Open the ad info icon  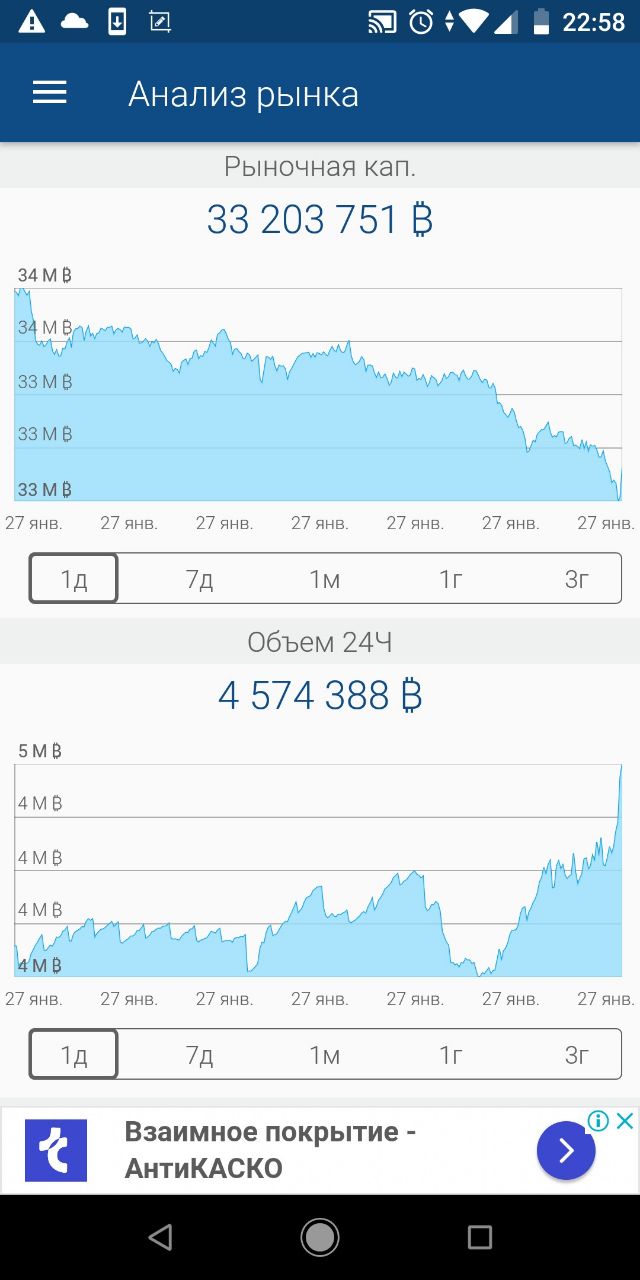pyautogui.click(x=598, y=1121)
